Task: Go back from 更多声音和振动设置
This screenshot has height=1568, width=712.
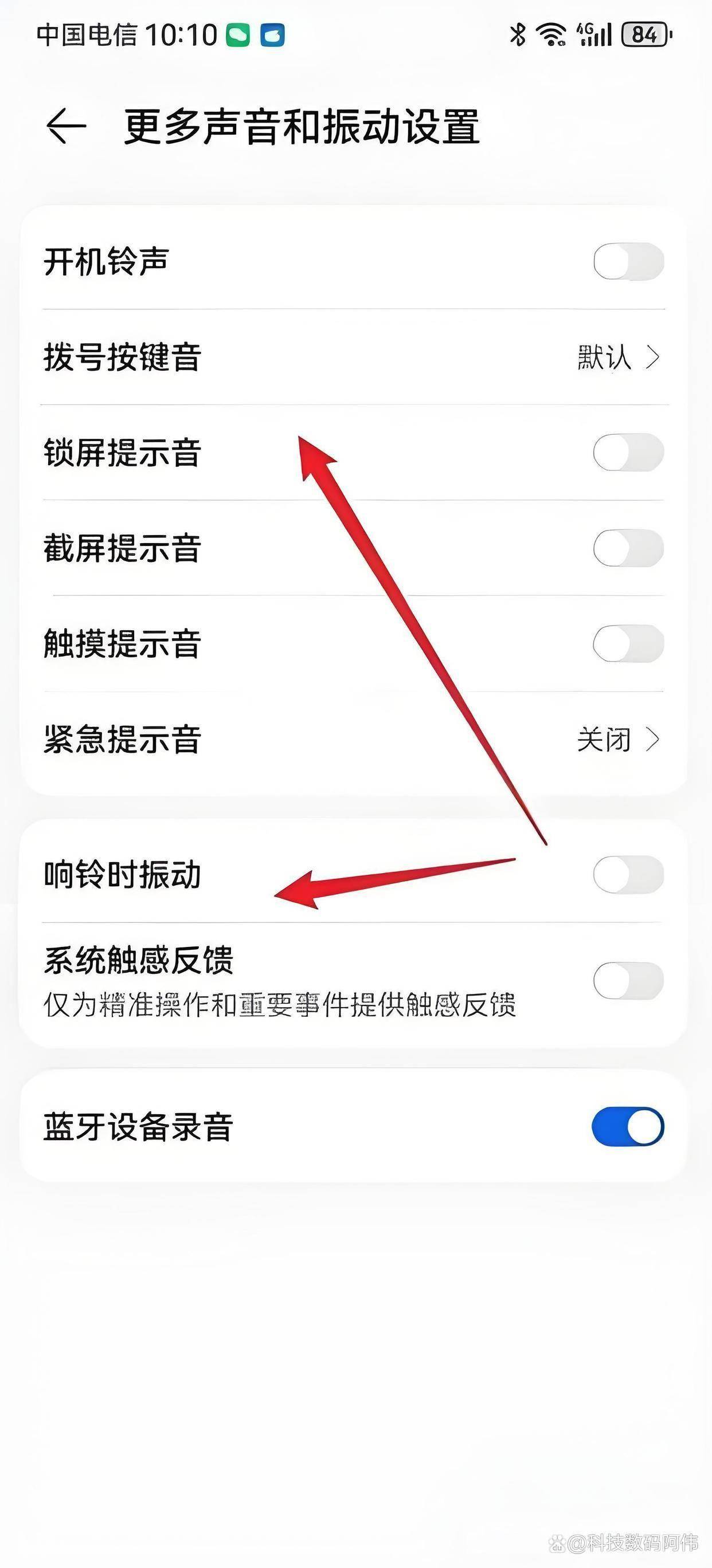Action: (x=66, y=126)
